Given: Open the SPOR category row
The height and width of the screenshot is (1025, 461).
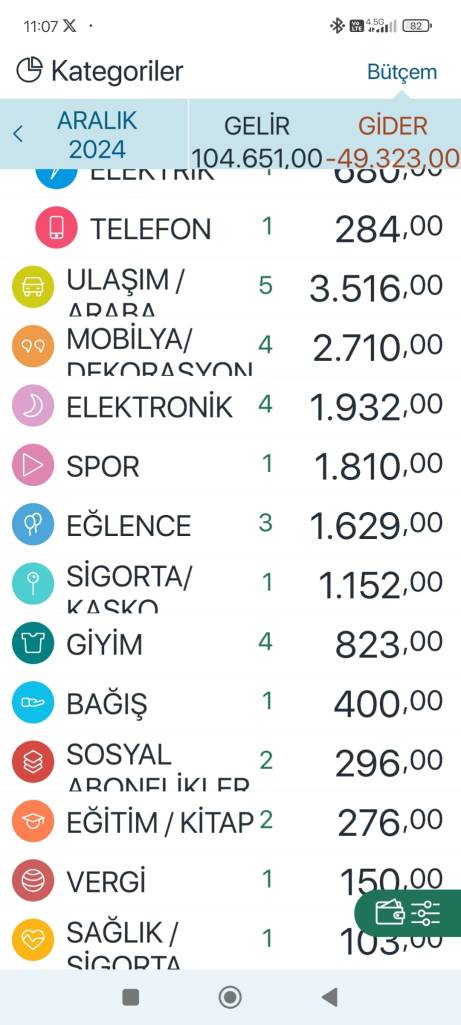Looking at the screenshot, I should tap(230, 465).
